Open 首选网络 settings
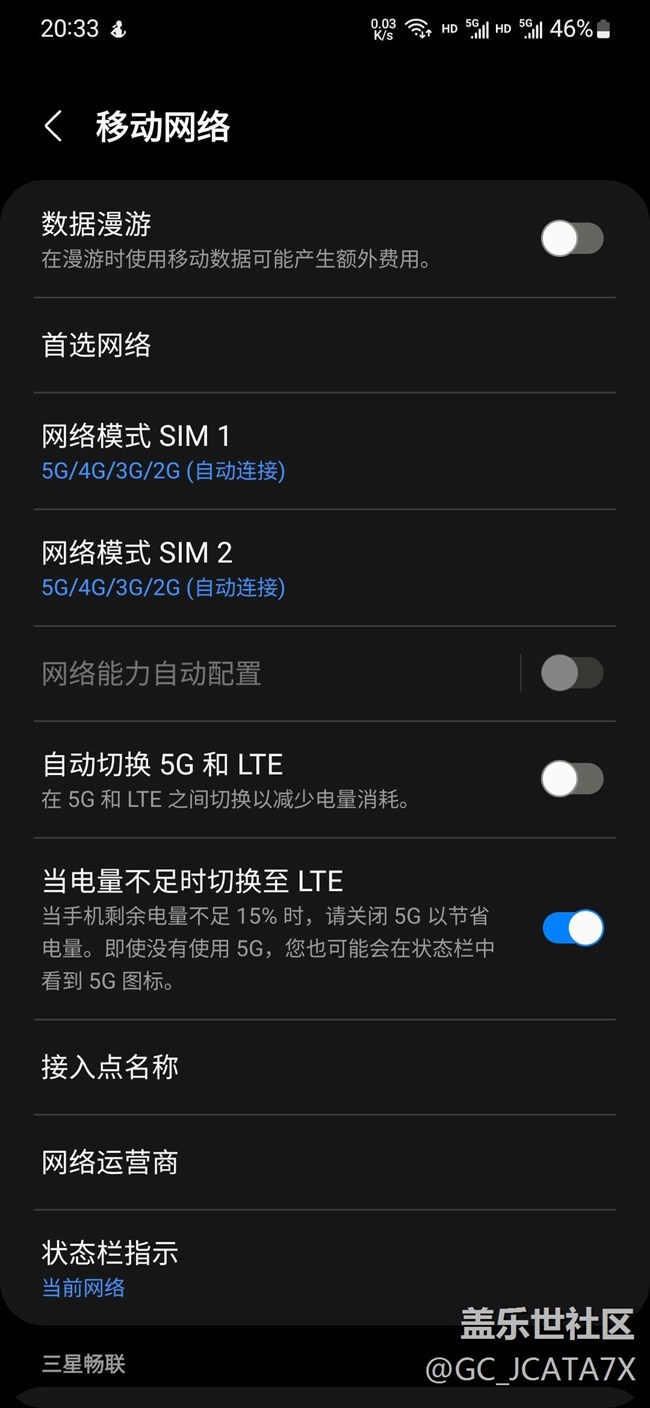Image resolution: width=650 pixels, height=1408 pixels. (324, 346)
